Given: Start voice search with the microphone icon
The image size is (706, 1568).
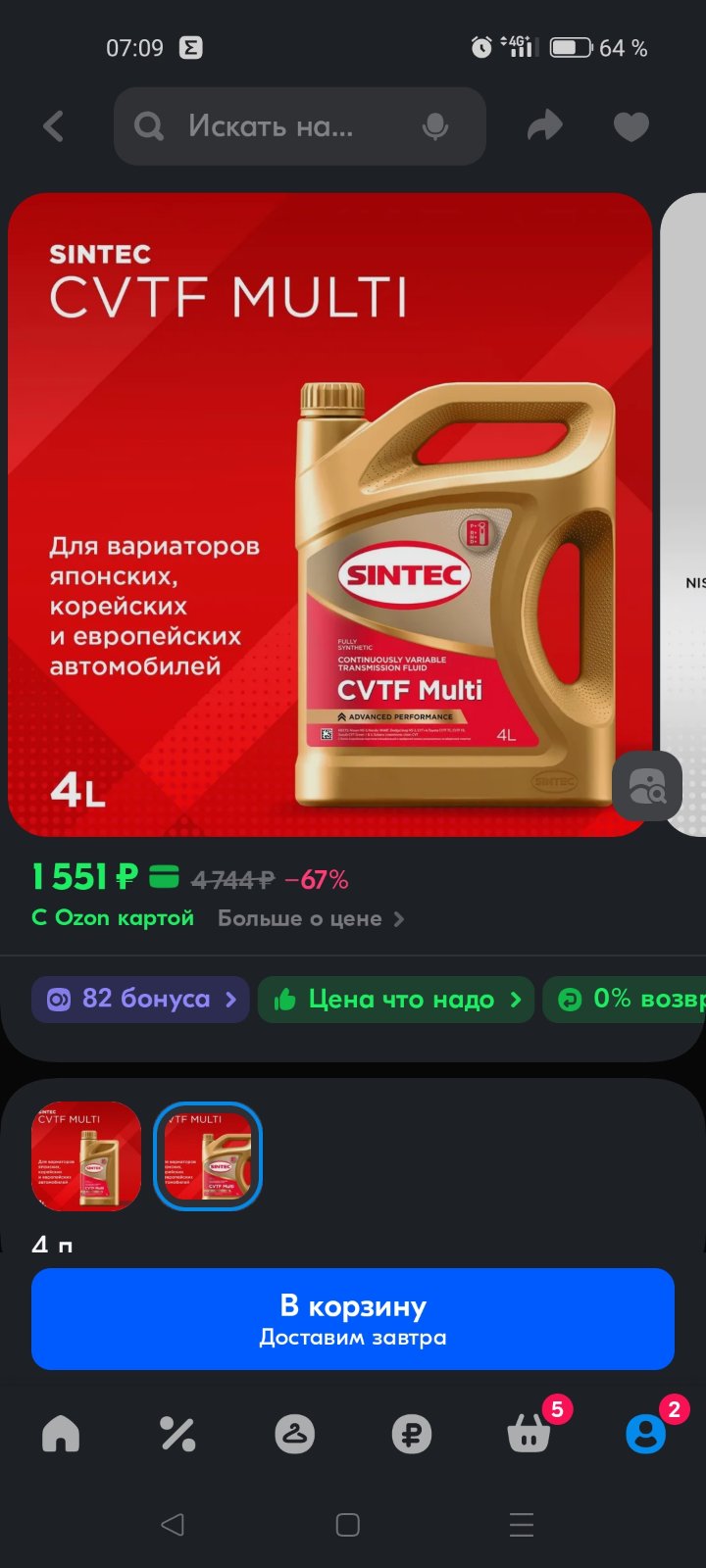Looking at the screenshot, I should (x=435, y=126).
